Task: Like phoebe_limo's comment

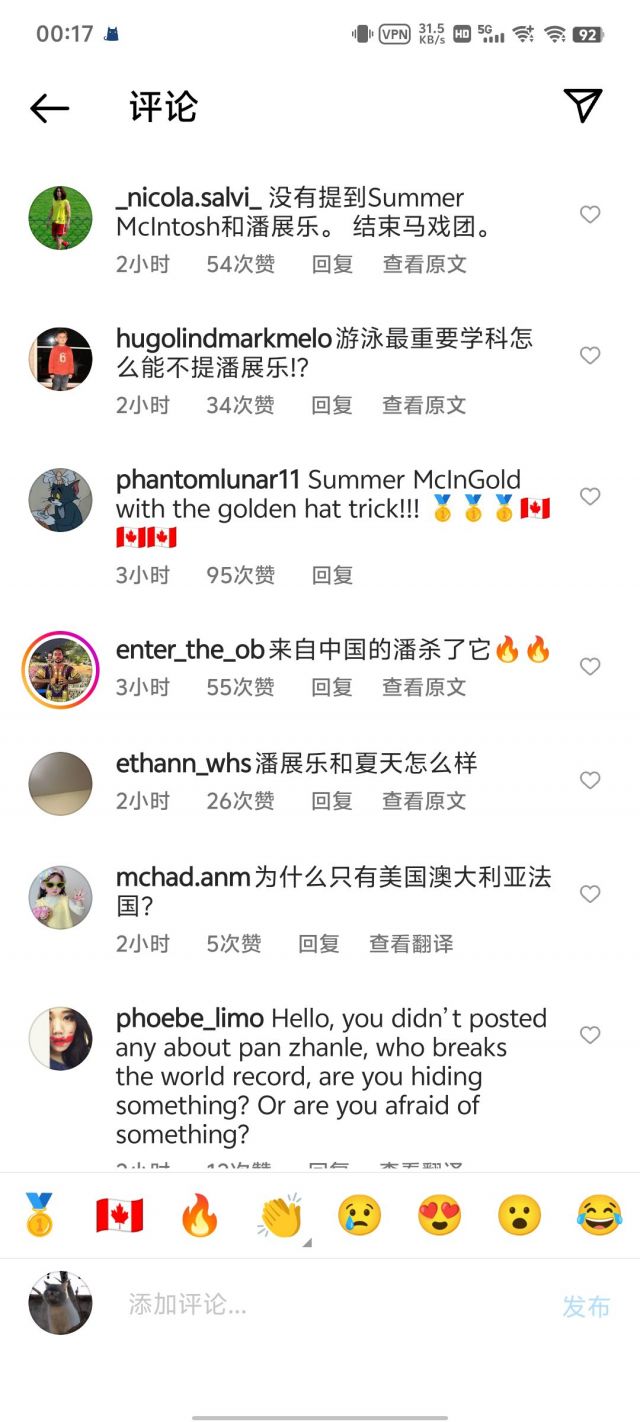Action: pos(590,1035)
